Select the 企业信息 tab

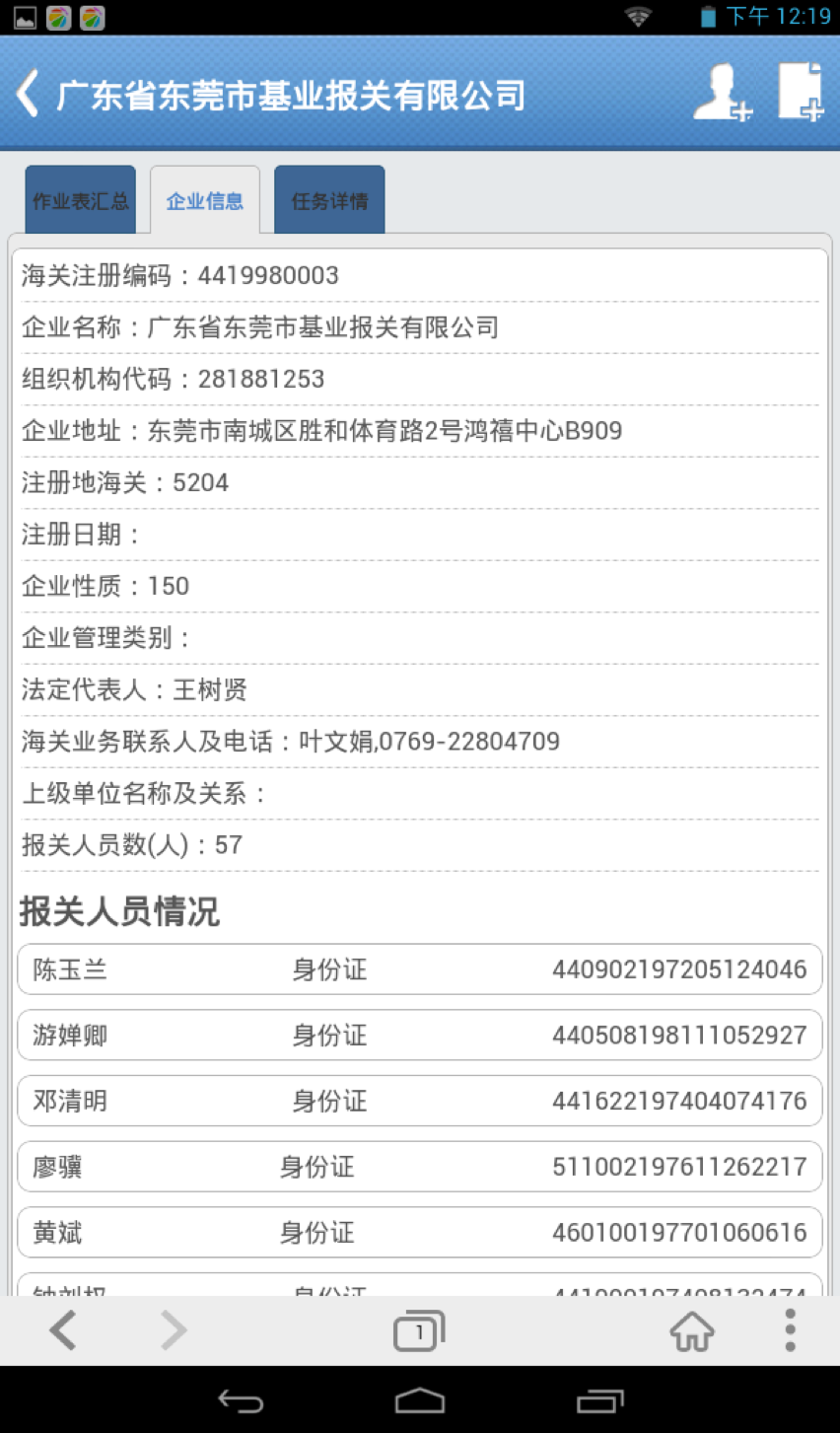point(205,200)
